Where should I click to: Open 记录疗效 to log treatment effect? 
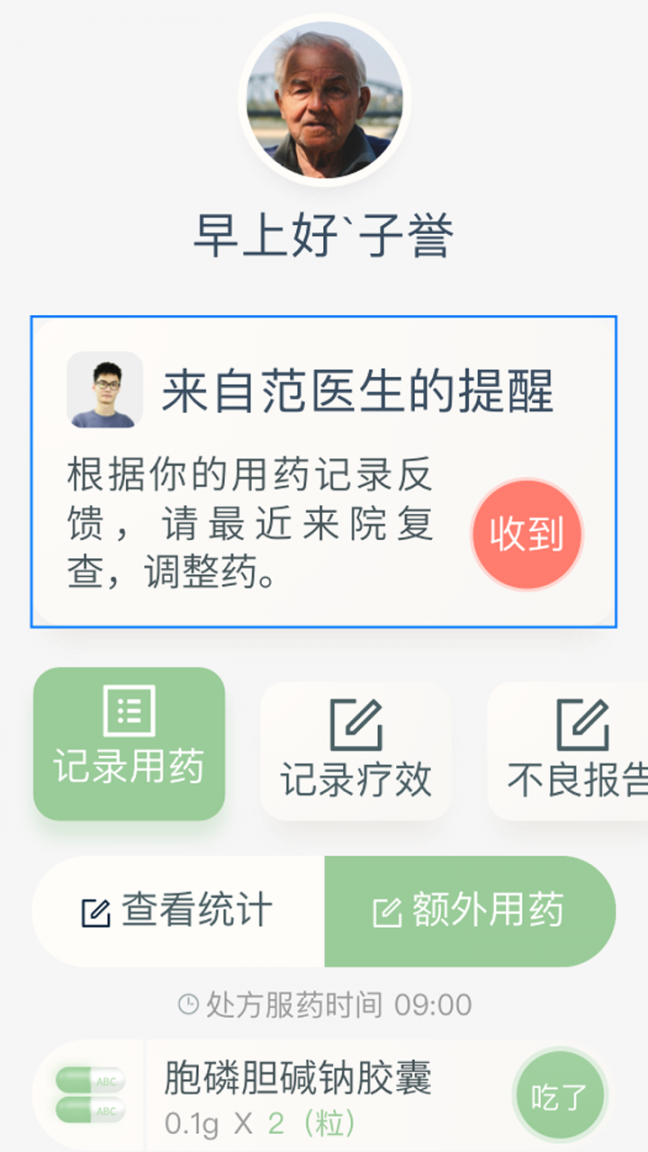(356, 750)
